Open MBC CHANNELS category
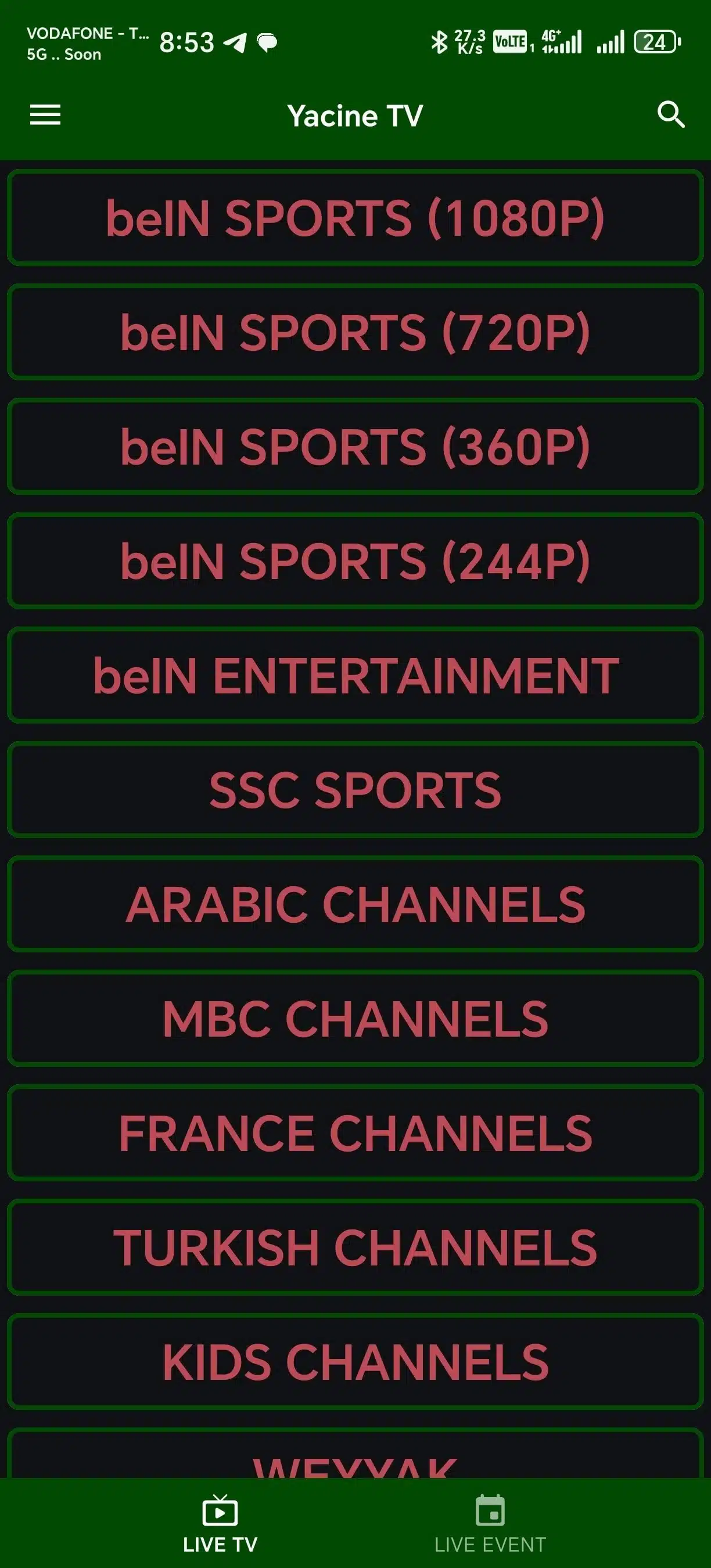 (355, 1016)
